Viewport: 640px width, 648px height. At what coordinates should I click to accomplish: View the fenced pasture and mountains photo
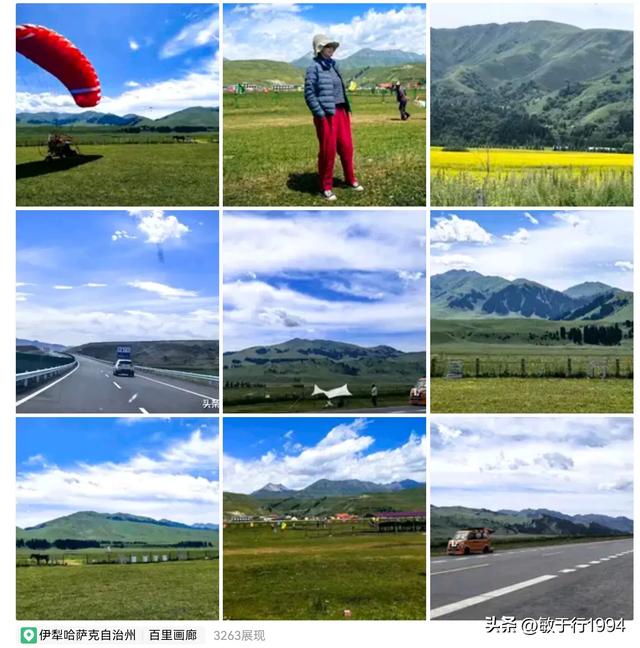pos(531,311)
